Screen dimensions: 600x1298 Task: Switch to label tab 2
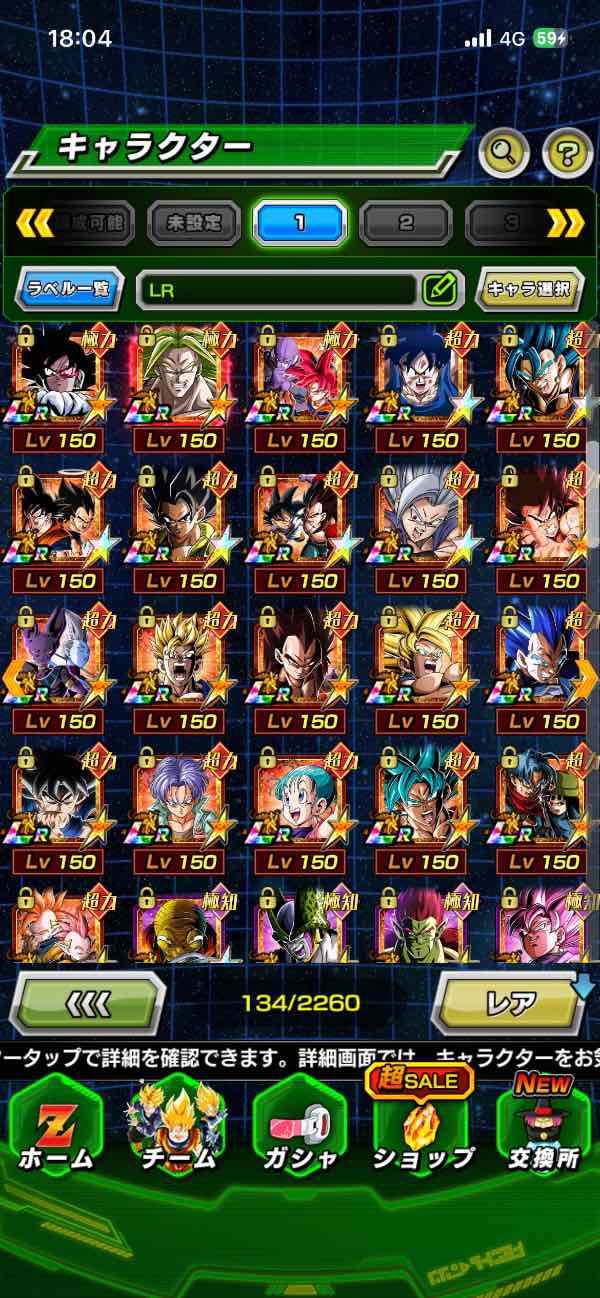click(406, 223)
